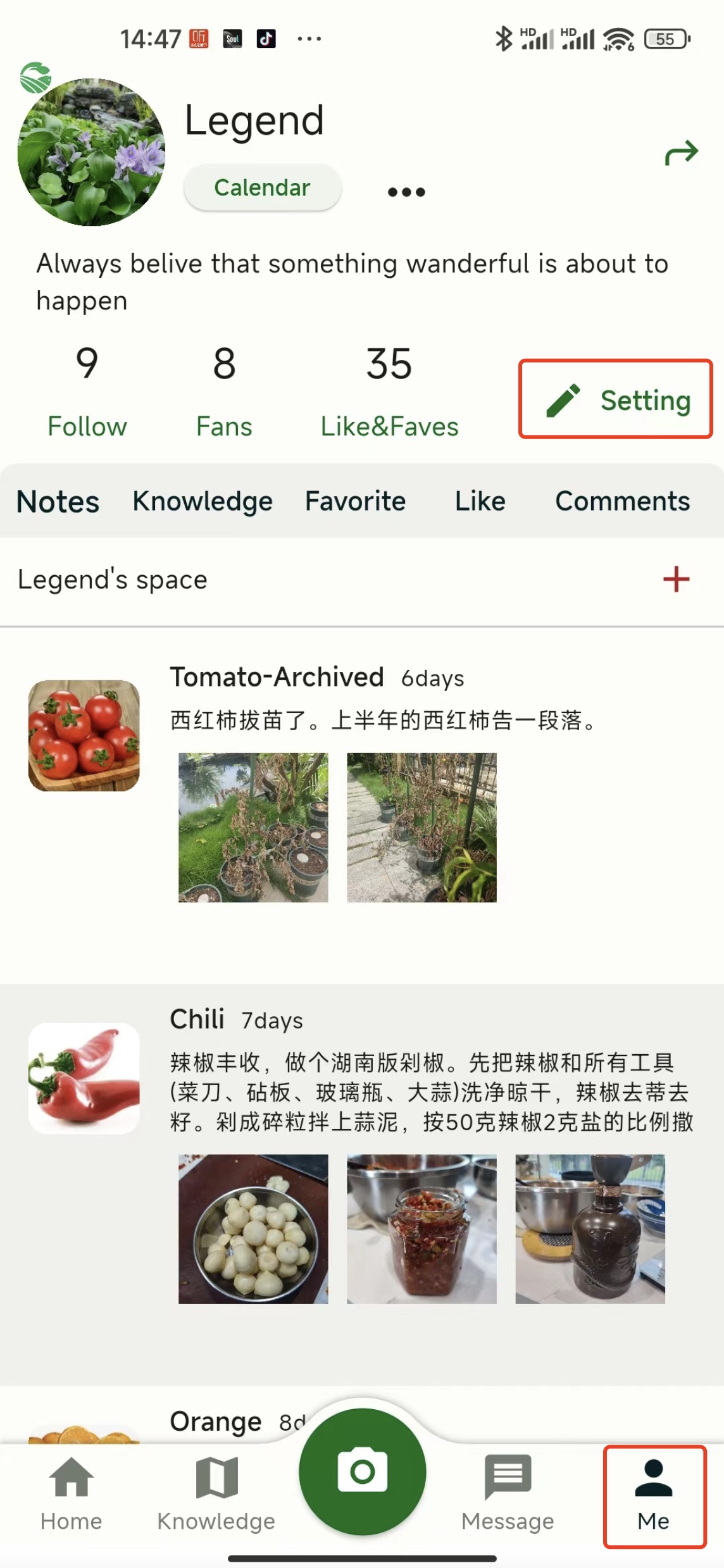Switch to the Favorite tab
Image resolution: width=724 pixels, height=1568 pixels.
[355, 502]
